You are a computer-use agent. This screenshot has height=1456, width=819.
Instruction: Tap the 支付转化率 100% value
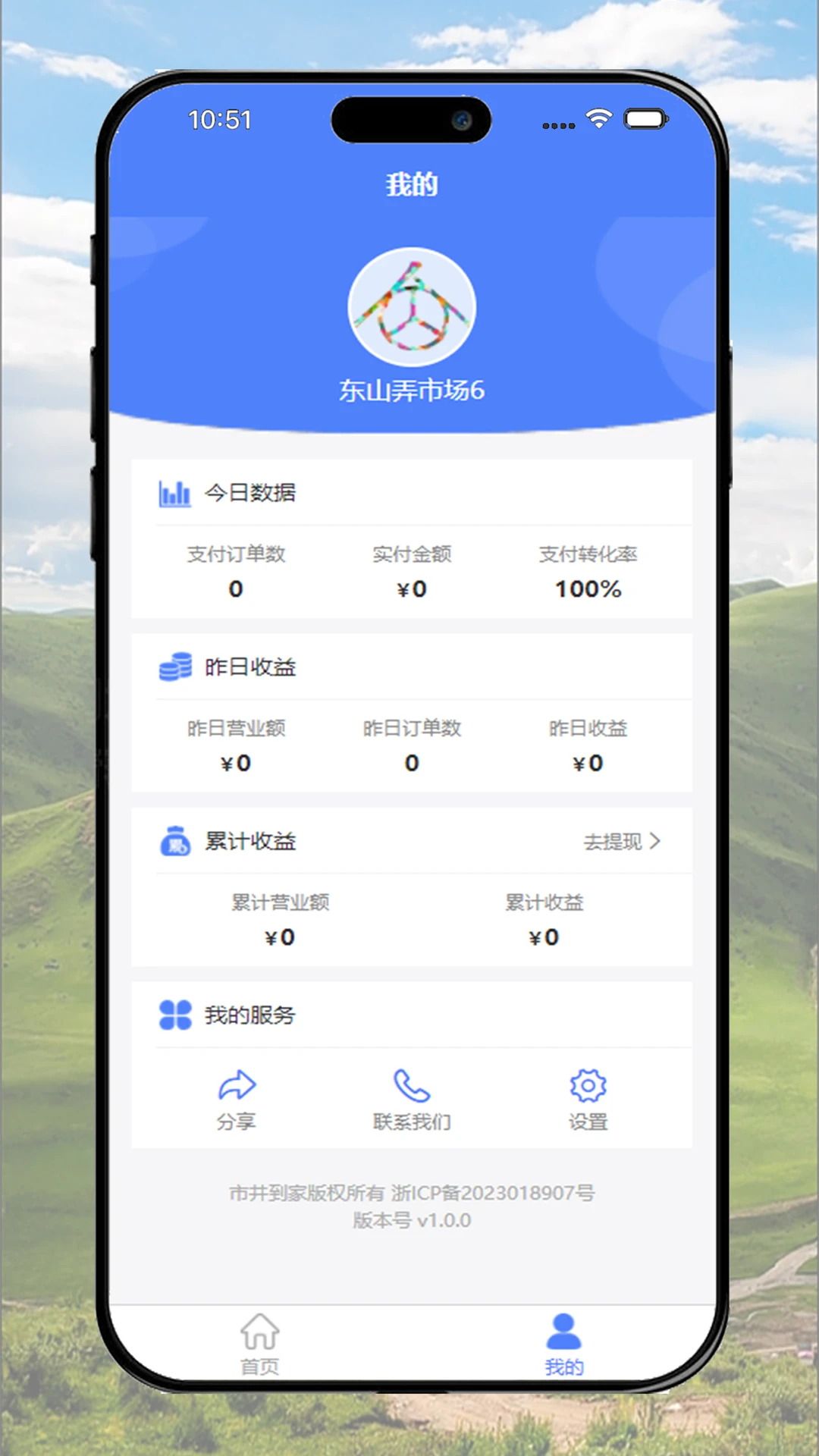point(589,588)
